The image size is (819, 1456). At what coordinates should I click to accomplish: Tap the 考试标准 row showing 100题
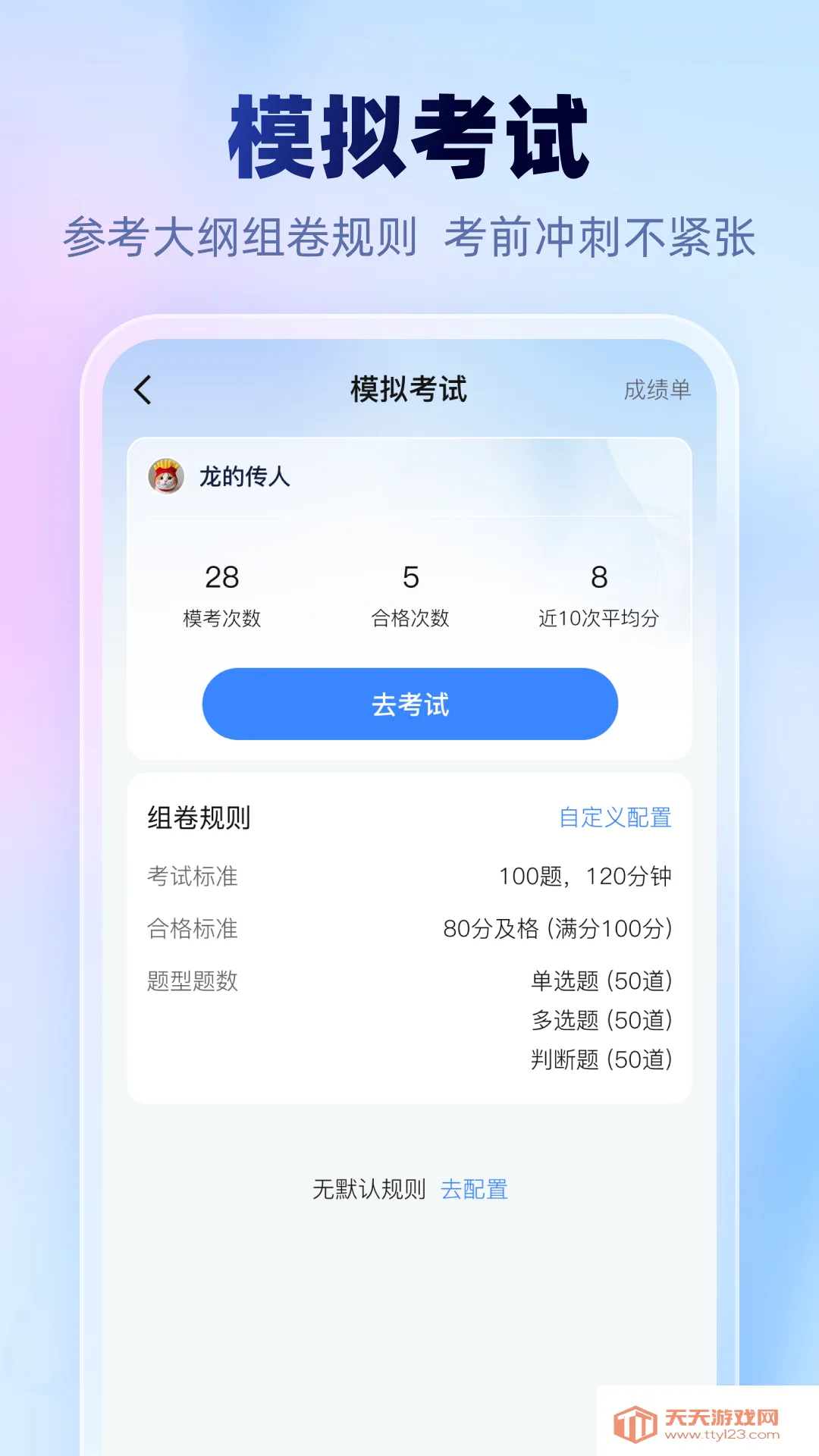(x=409, y=876)
